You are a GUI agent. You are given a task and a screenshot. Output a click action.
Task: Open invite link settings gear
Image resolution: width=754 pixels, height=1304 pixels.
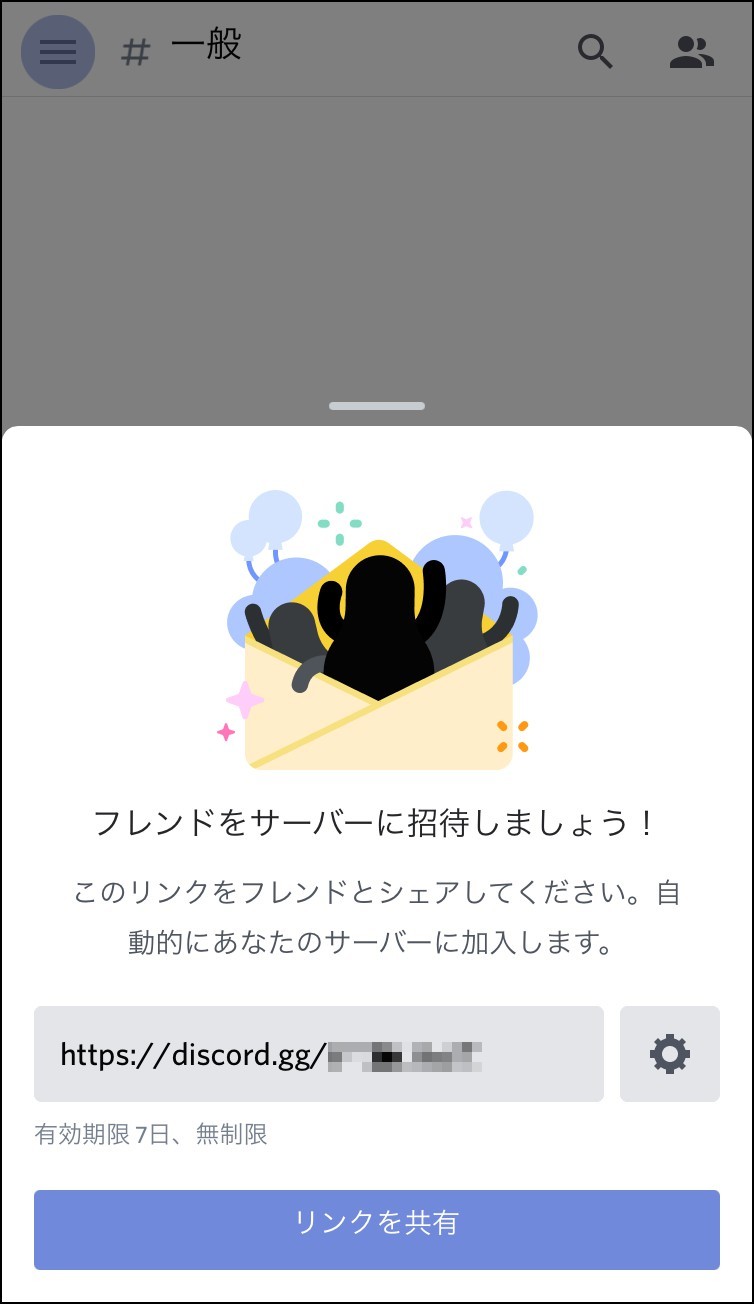[x=670, y=1054]
